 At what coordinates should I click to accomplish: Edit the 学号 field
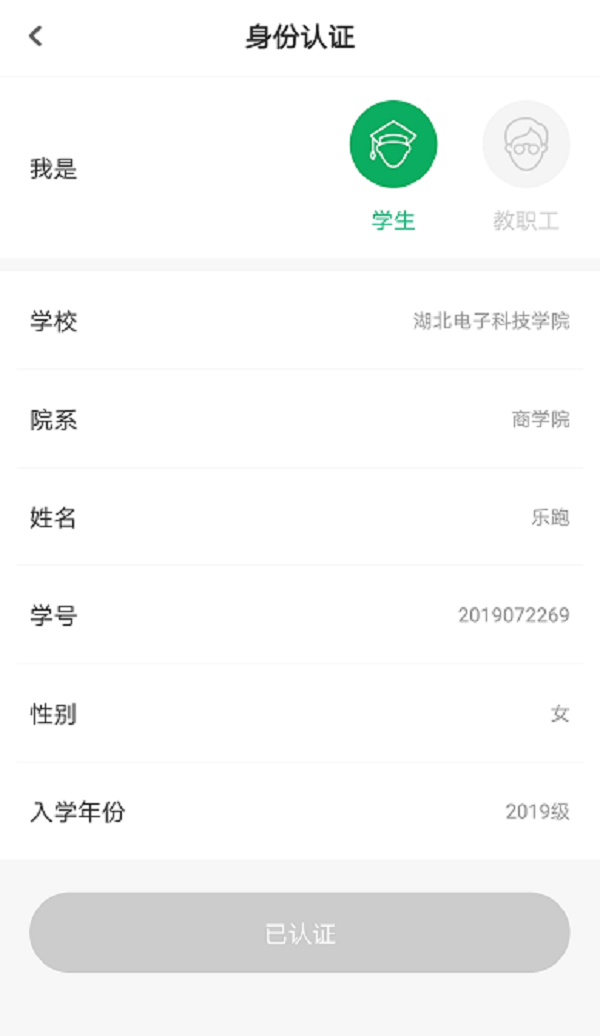[x=300, y=615]
